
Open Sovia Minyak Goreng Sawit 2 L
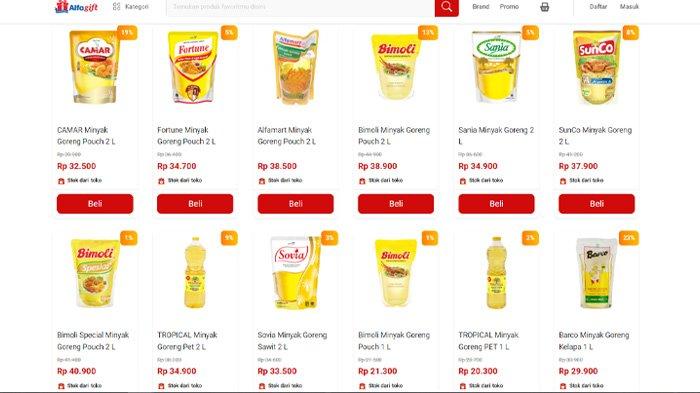point(292,341)
